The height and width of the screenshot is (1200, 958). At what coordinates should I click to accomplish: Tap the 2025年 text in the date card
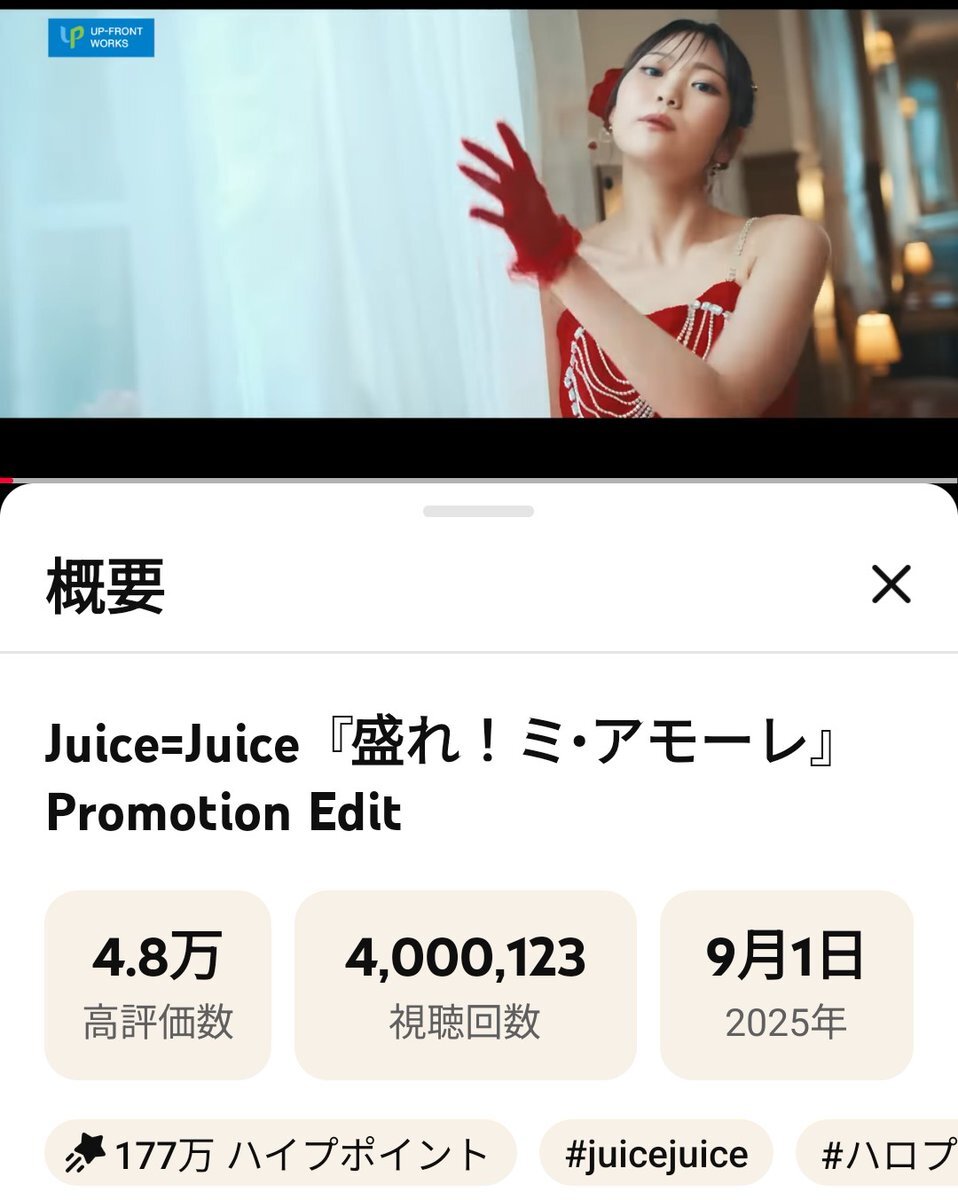tap(785, 1022)
